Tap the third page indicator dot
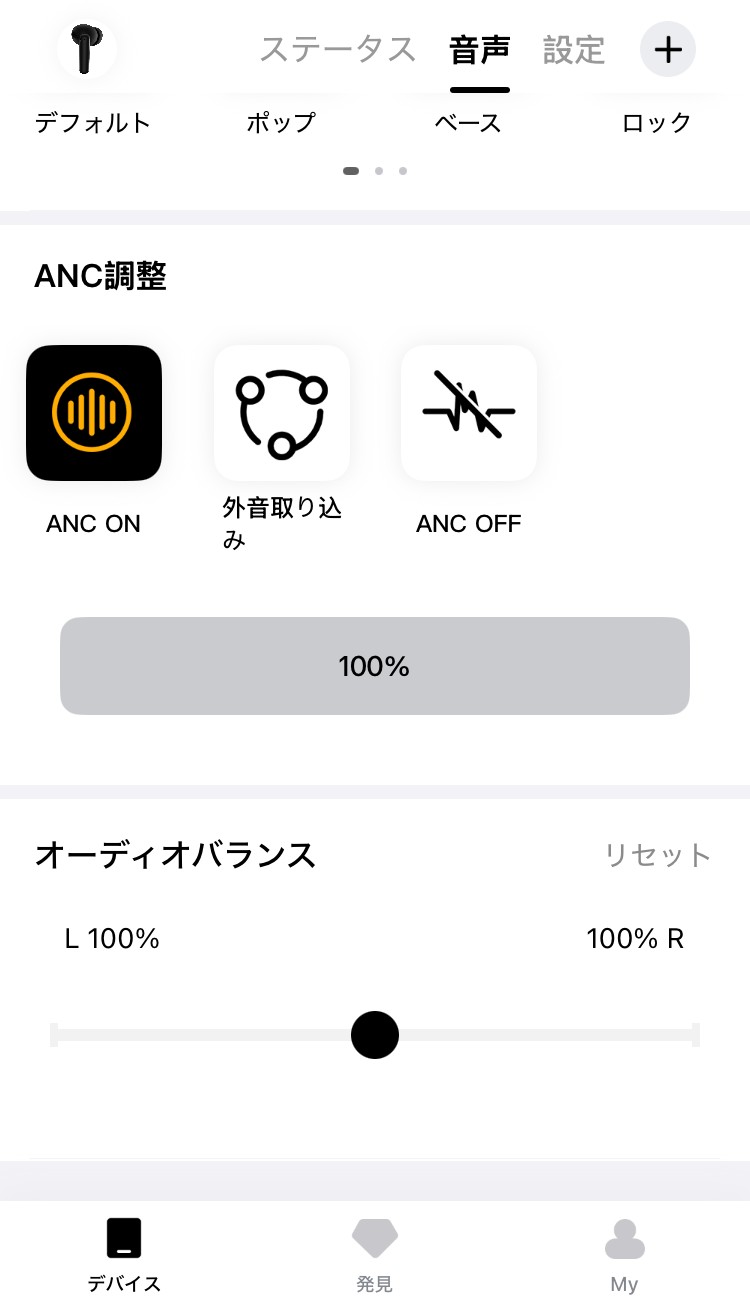 (x=402, y=171)
